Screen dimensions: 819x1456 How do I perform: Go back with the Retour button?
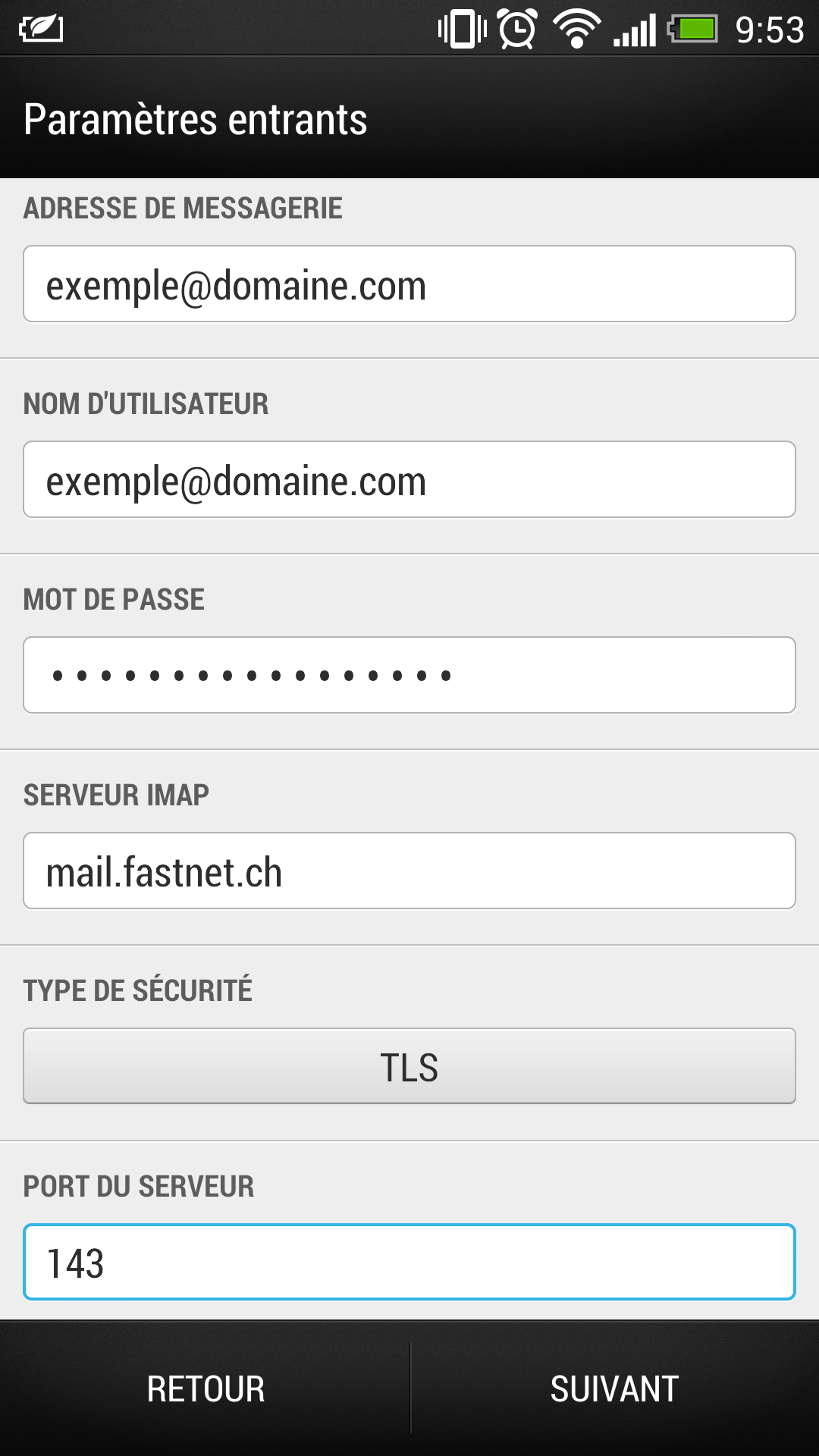[206, 1389]
